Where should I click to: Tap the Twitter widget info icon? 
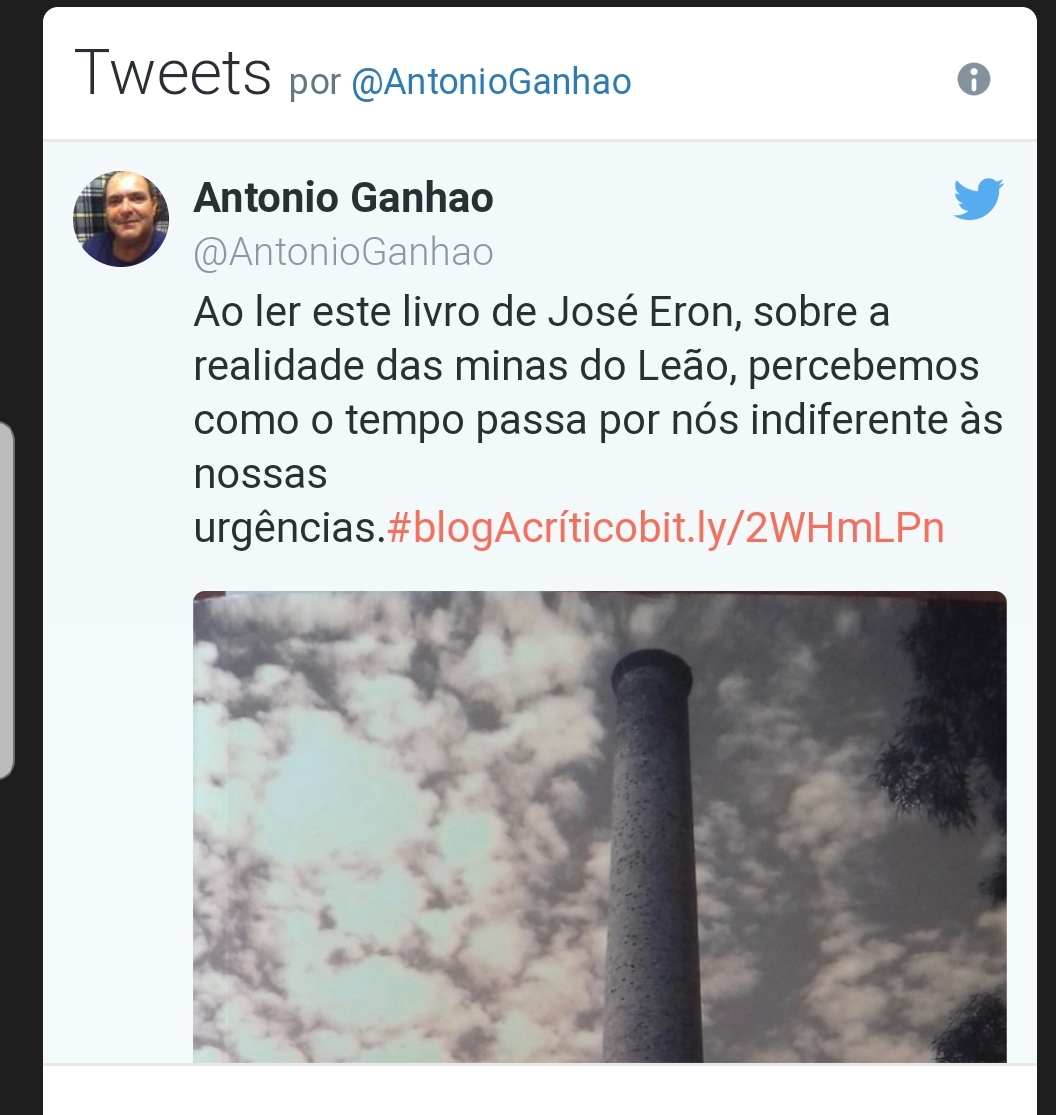click(x=974, y=79)
